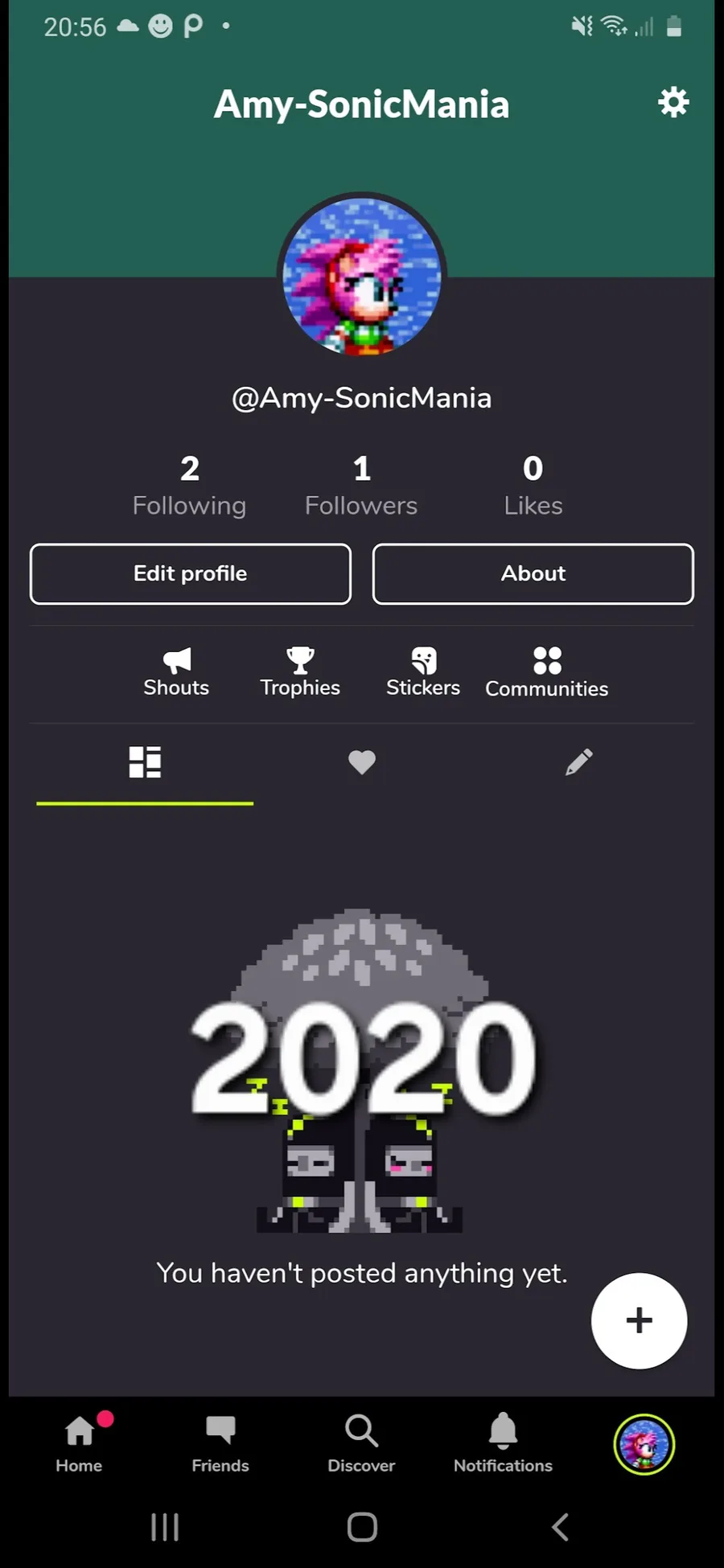Open the Trophies page

click(x=300, y=671)
